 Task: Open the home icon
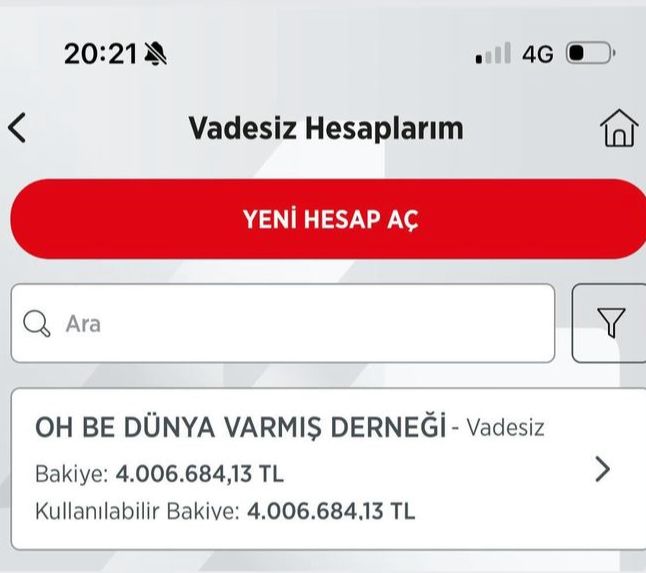(619, 129)
